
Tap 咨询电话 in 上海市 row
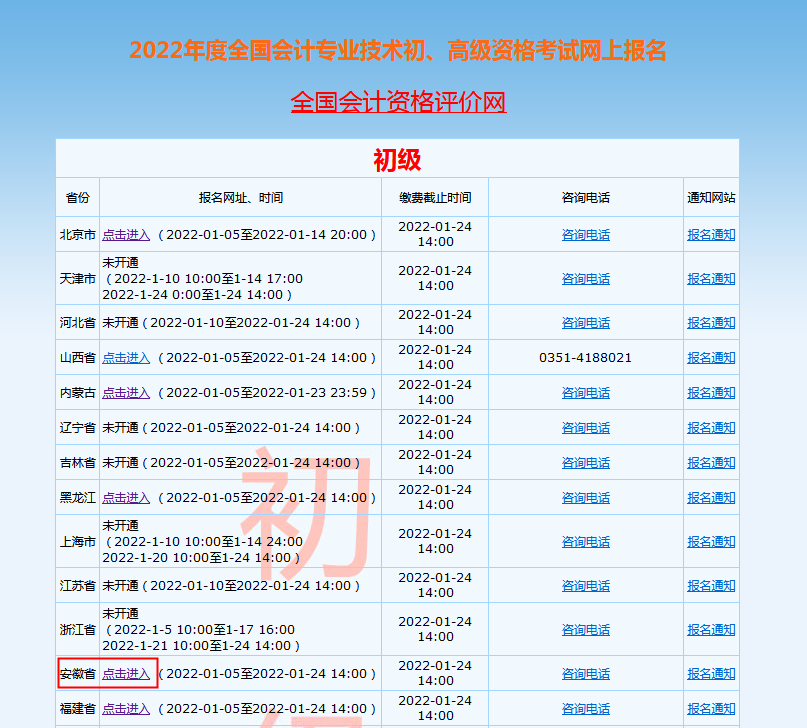(585, 542)
